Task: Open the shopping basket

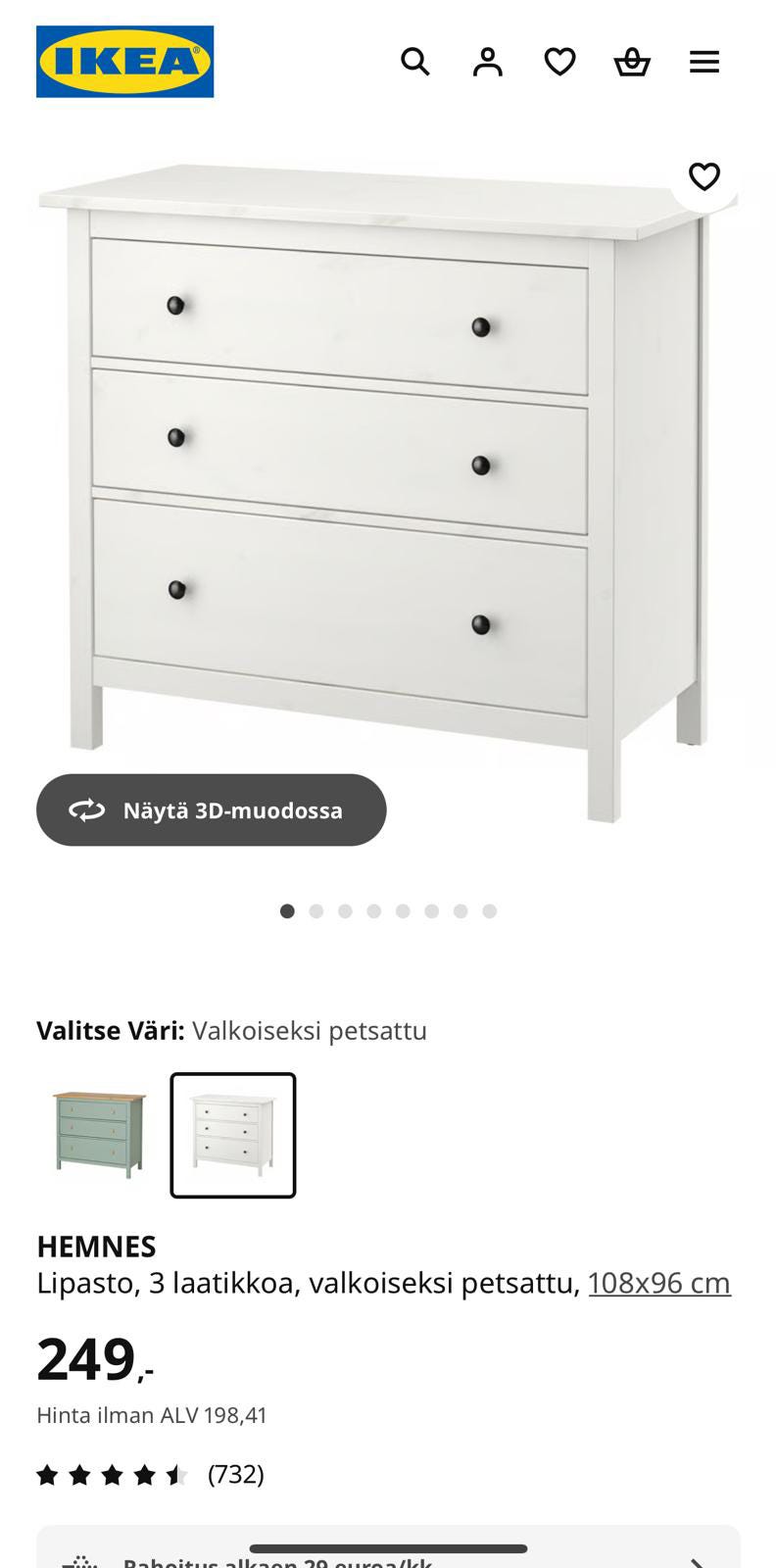Action: pyautogui.click(x=632, y=61)
